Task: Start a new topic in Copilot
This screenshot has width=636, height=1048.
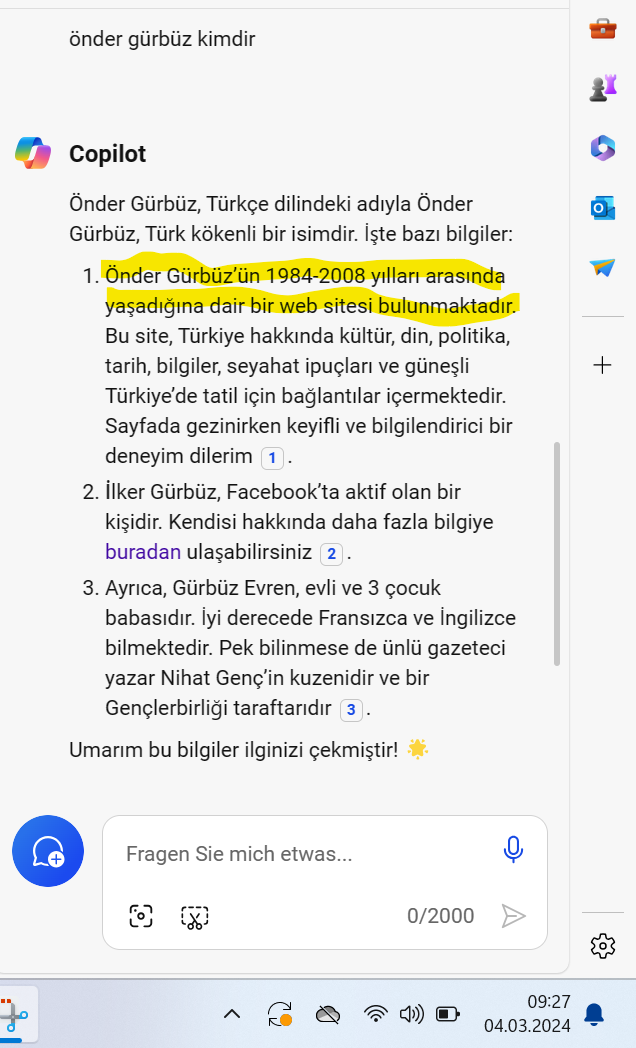Action: (x=47, y=850)
